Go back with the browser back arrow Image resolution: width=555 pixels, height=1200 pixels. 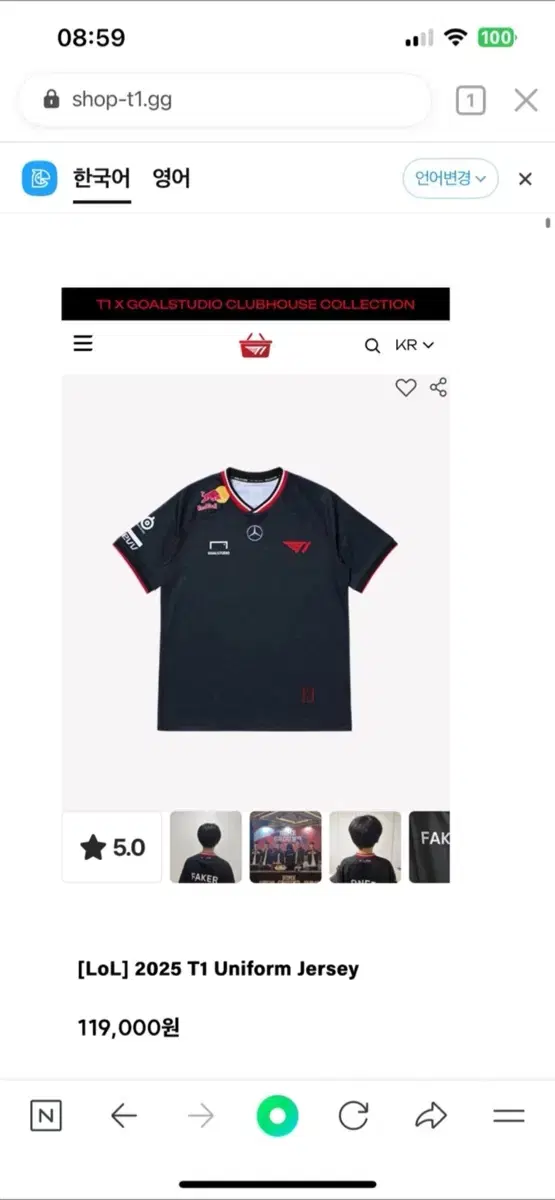point(123,1116)
